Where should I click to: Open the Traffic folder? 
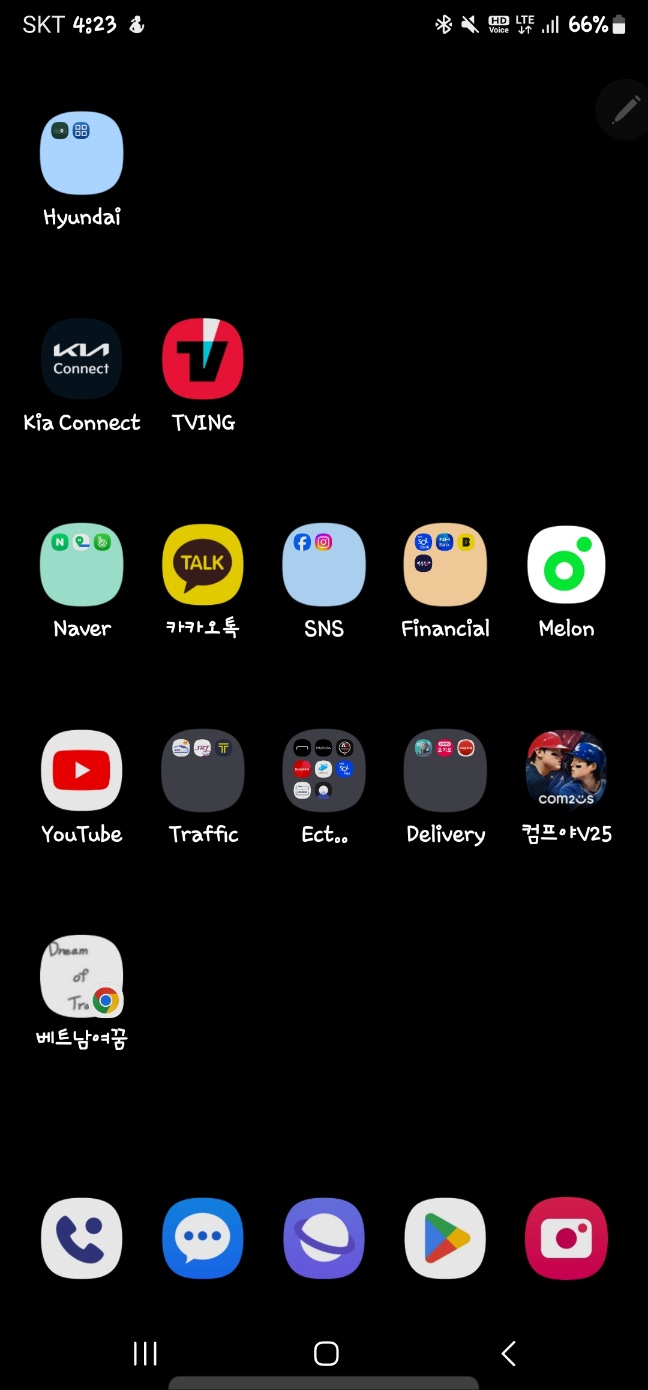pos(203,771)
